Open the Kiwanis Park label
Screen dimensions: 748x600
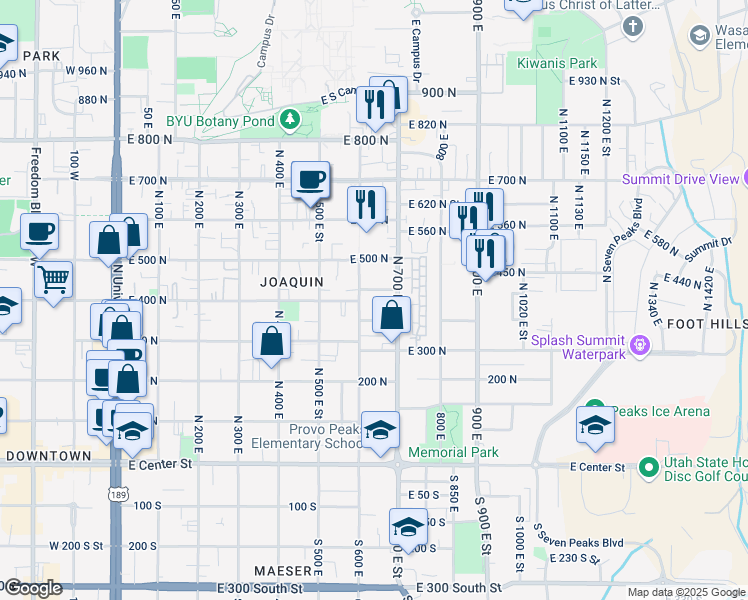coord(557,63)
